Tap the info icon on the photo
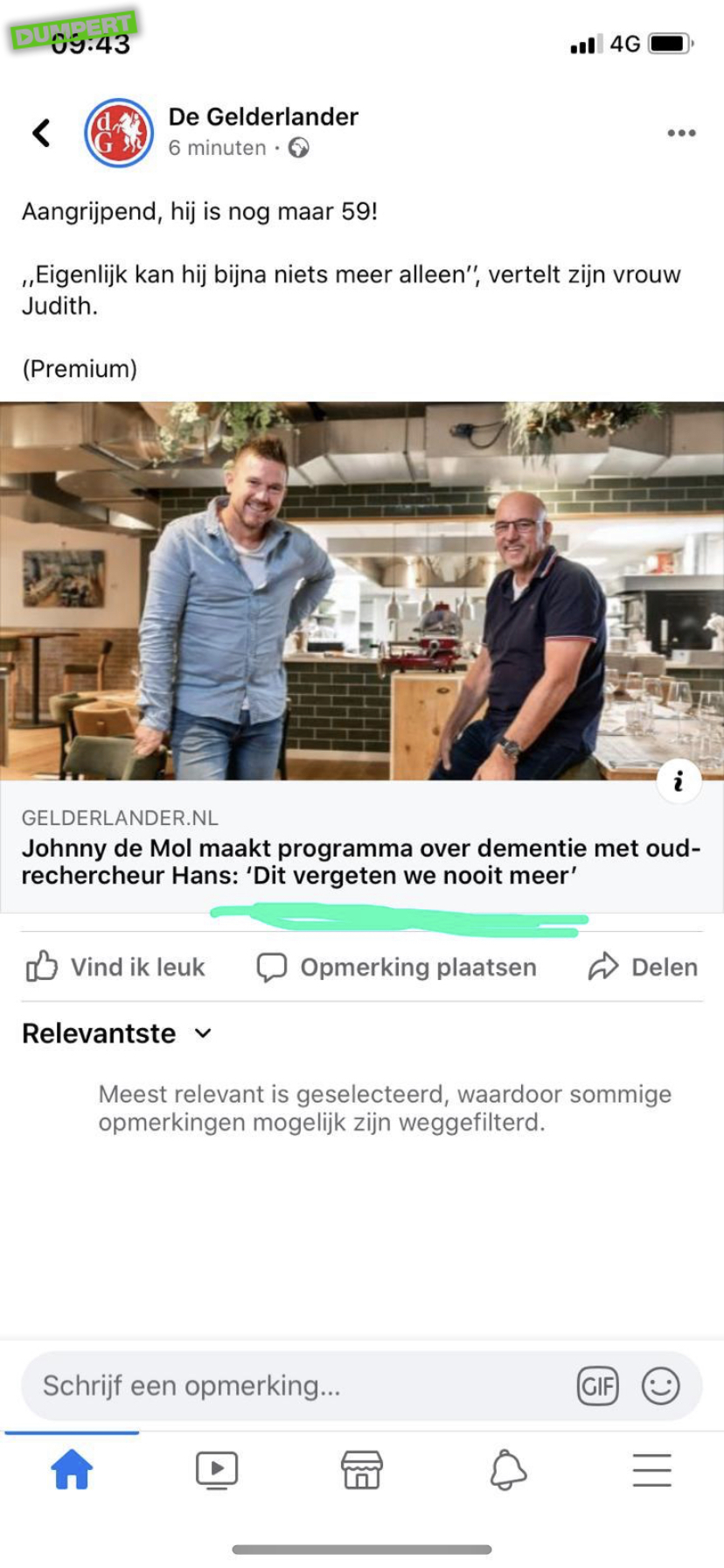The height and width of the screenshot is (1568, 724). pyautogui.click(x=679, y=781)
